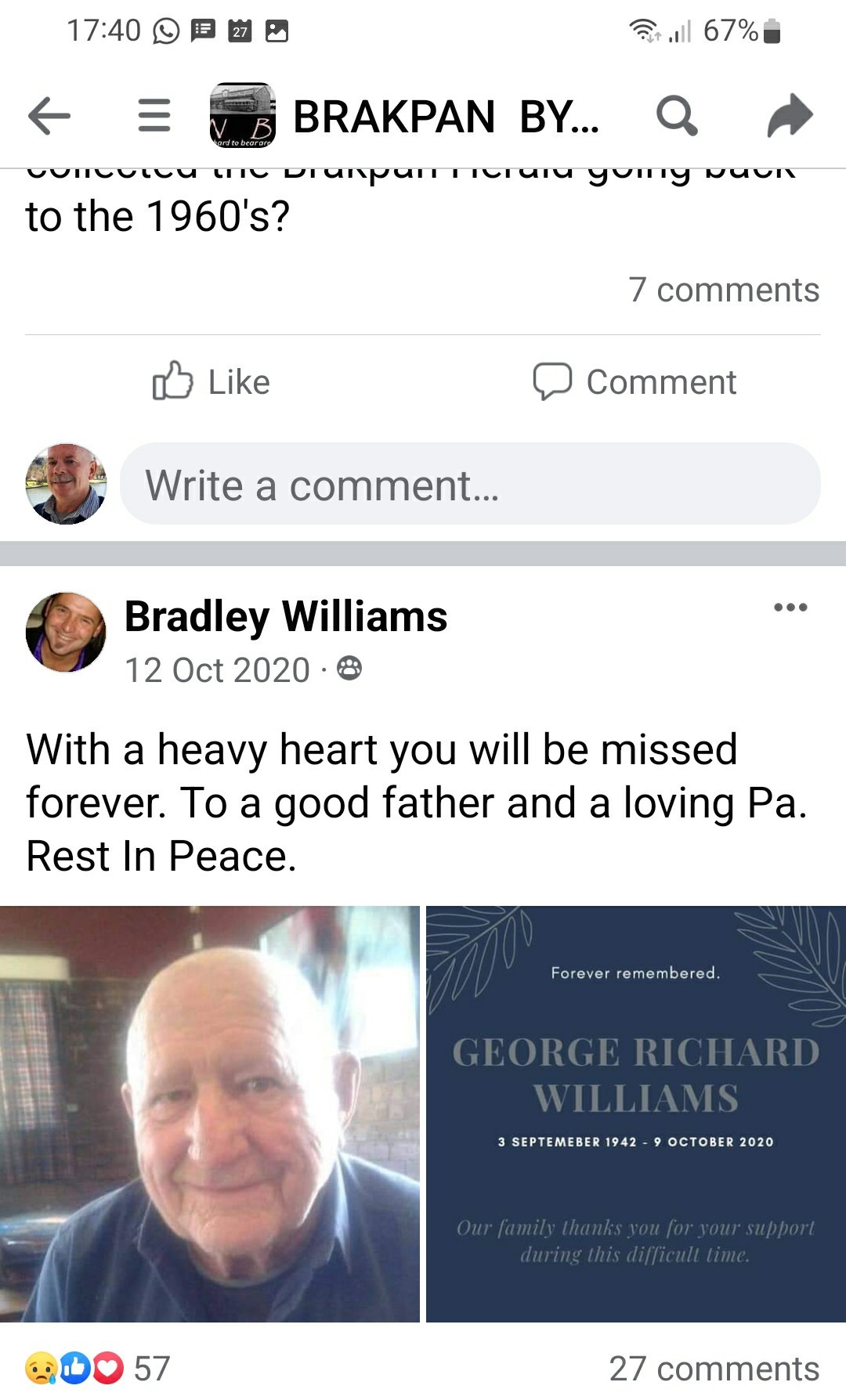The width and height of the screenshot is (846, 1400).
Task: Open the hamburger menu icon
Action: pos(154,116)
